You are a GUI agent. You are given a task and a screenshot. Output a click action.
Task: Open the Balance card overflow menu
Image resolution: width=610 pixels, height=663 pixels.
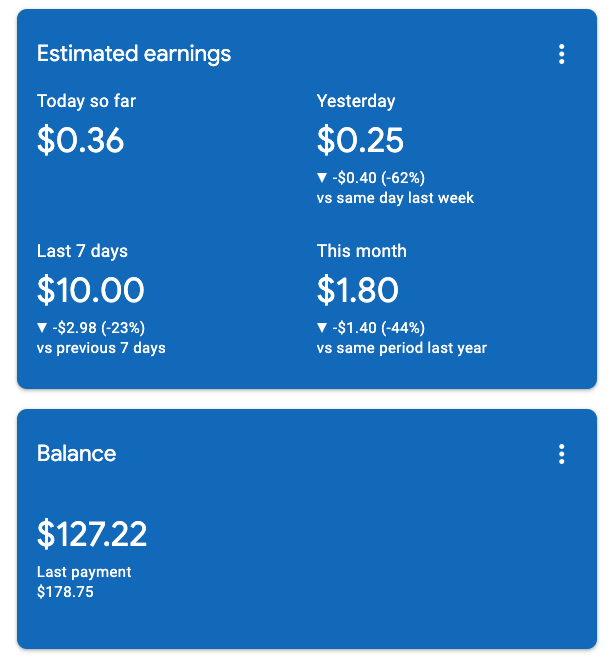pyautogui.click(x=561, y=454)
